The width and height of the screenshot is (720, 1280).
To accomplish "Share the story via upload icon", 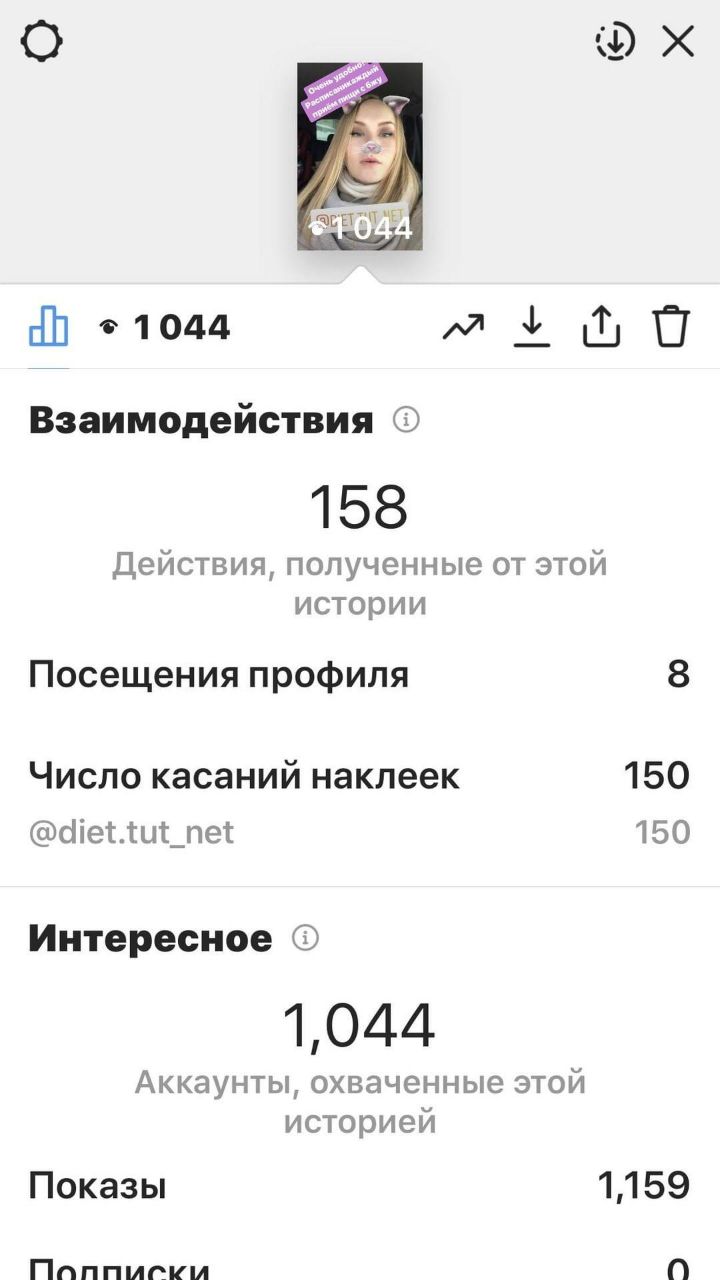I will click(x=601, y=326).
